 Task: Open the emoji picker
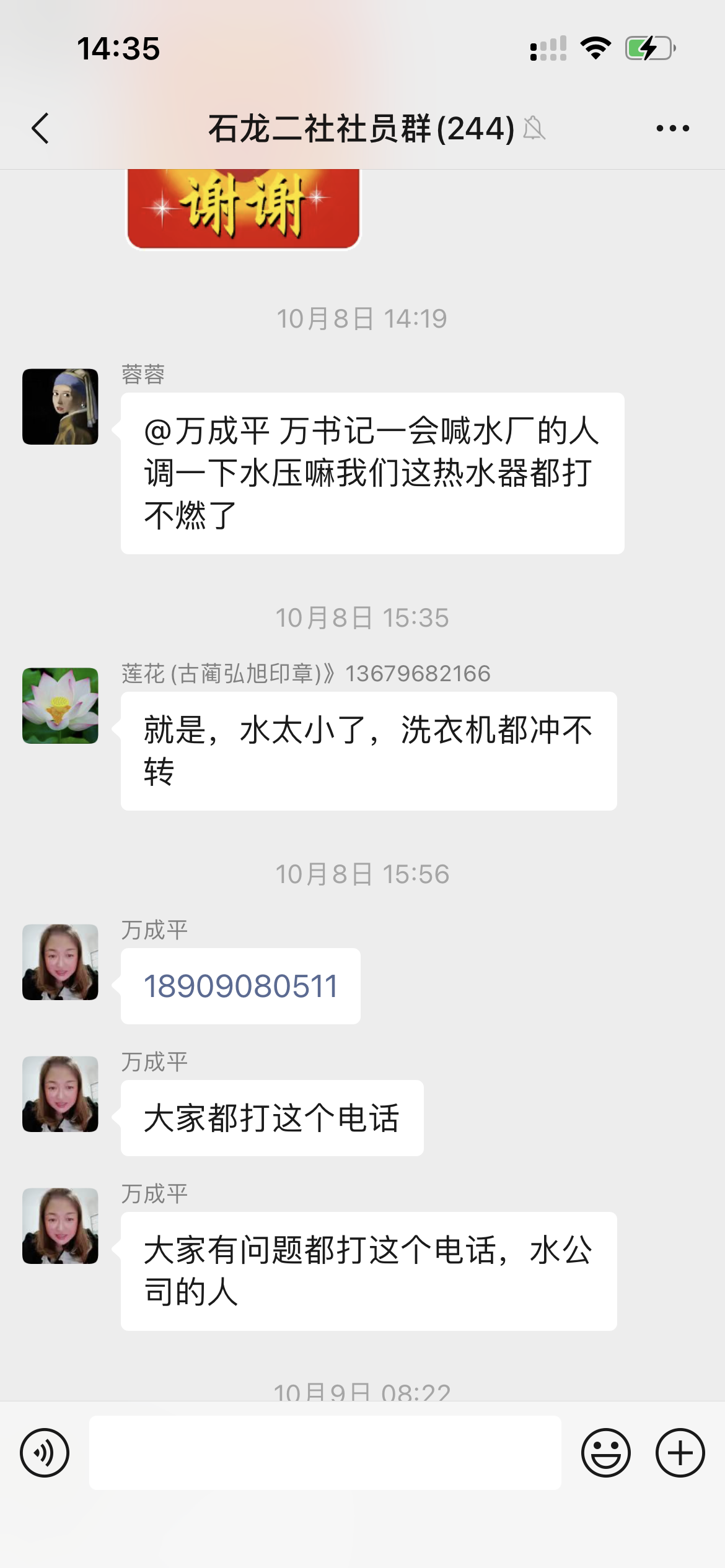(605, 1452)
